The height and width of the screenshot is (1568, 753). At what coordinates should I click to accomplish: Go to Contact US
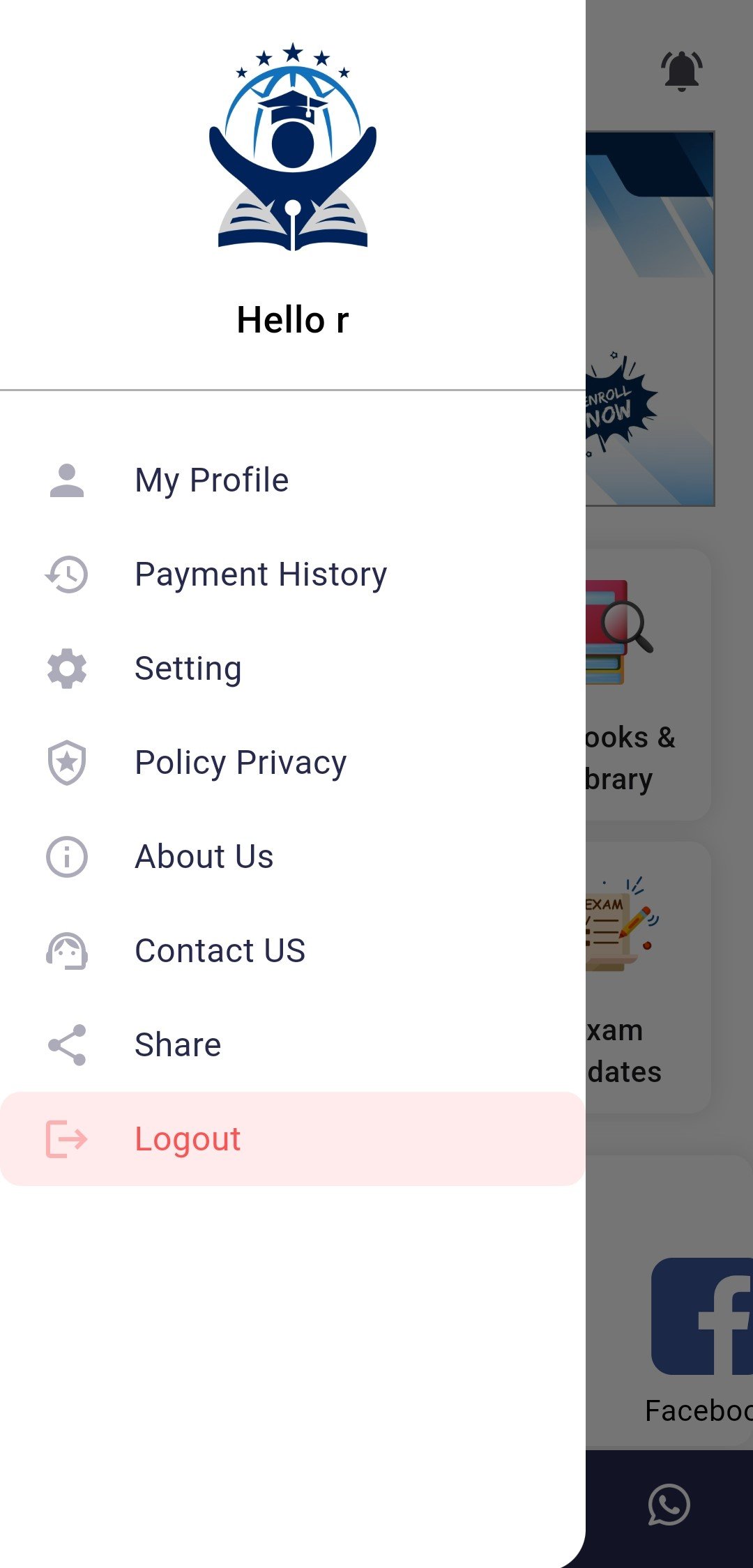[220, 951]
